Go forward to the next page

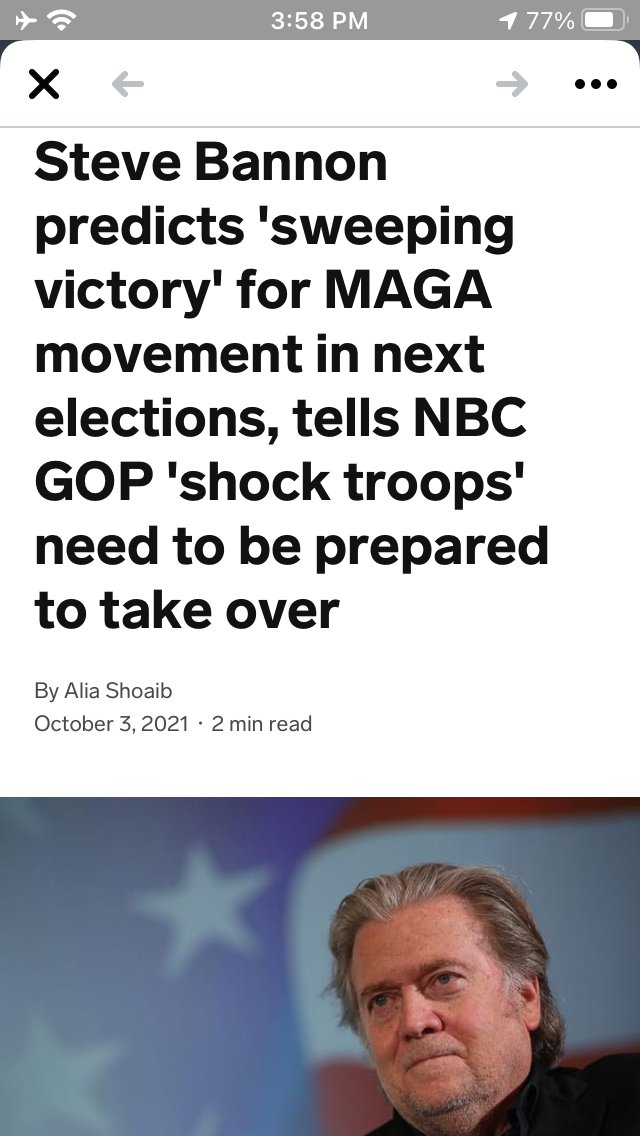tap(512, 85)
